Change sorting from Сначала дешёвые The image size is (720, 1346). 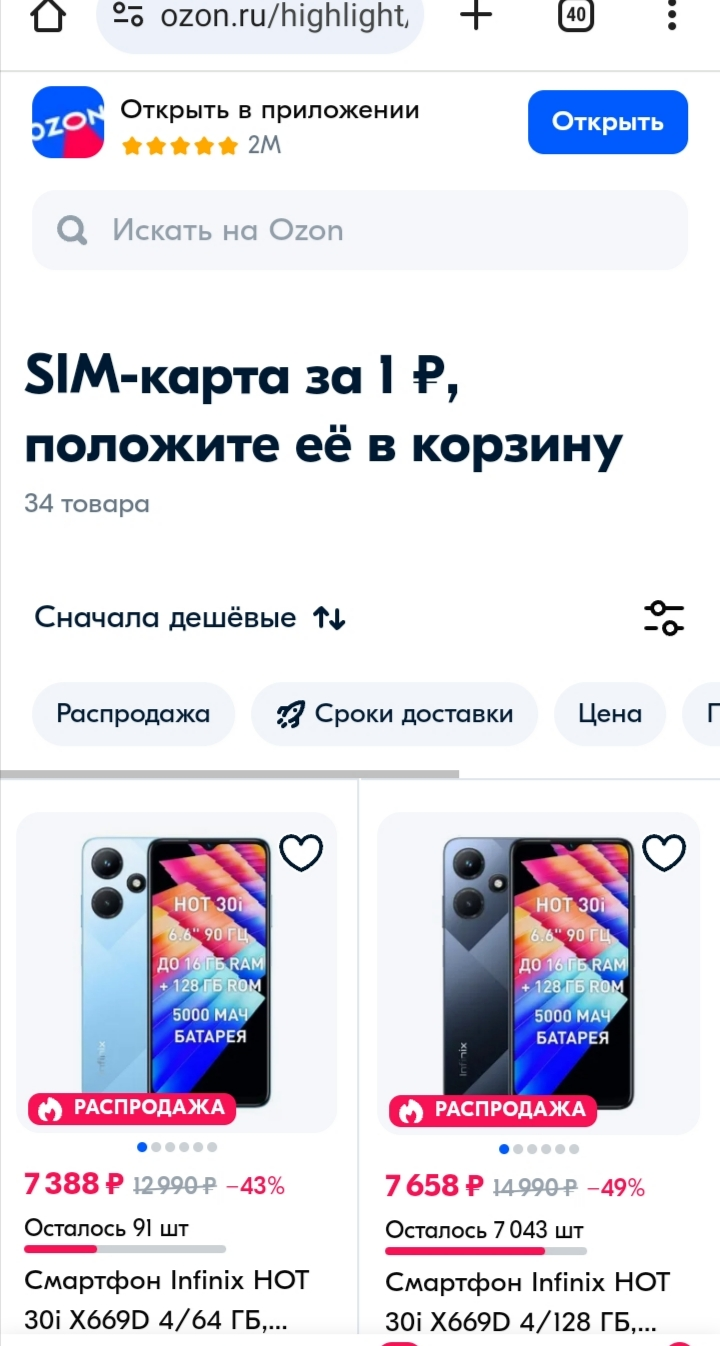pos(190,618)
